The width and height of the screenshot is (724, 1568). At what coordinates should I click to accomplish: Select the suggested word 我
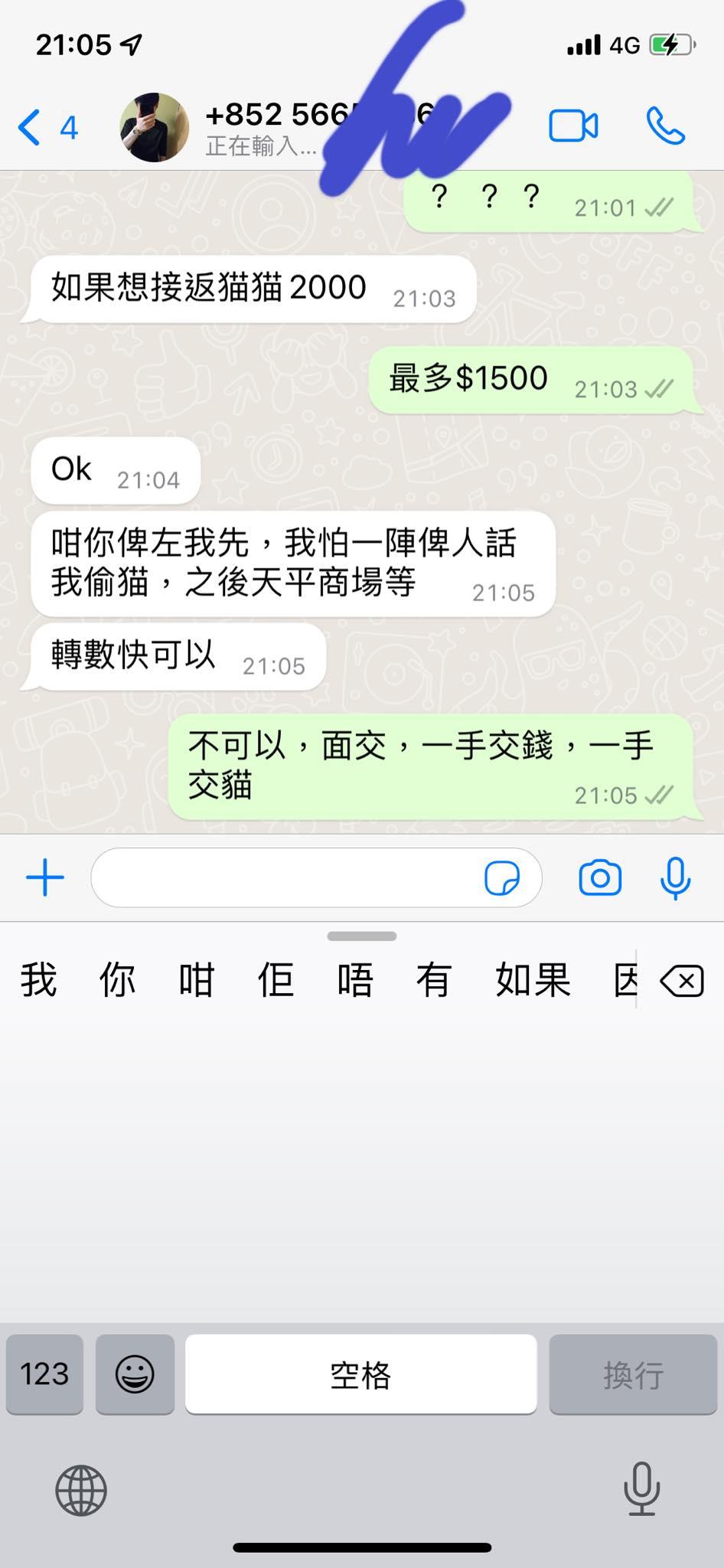pos(39,980)
